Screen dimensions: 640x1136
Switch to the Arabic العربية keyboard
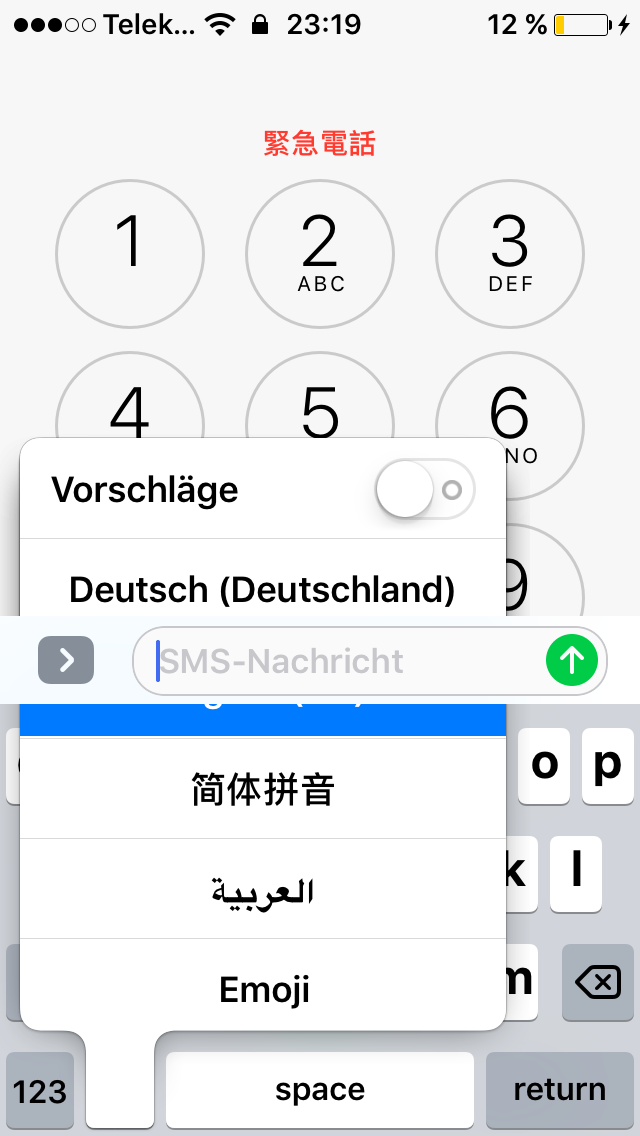coord(262,889)
